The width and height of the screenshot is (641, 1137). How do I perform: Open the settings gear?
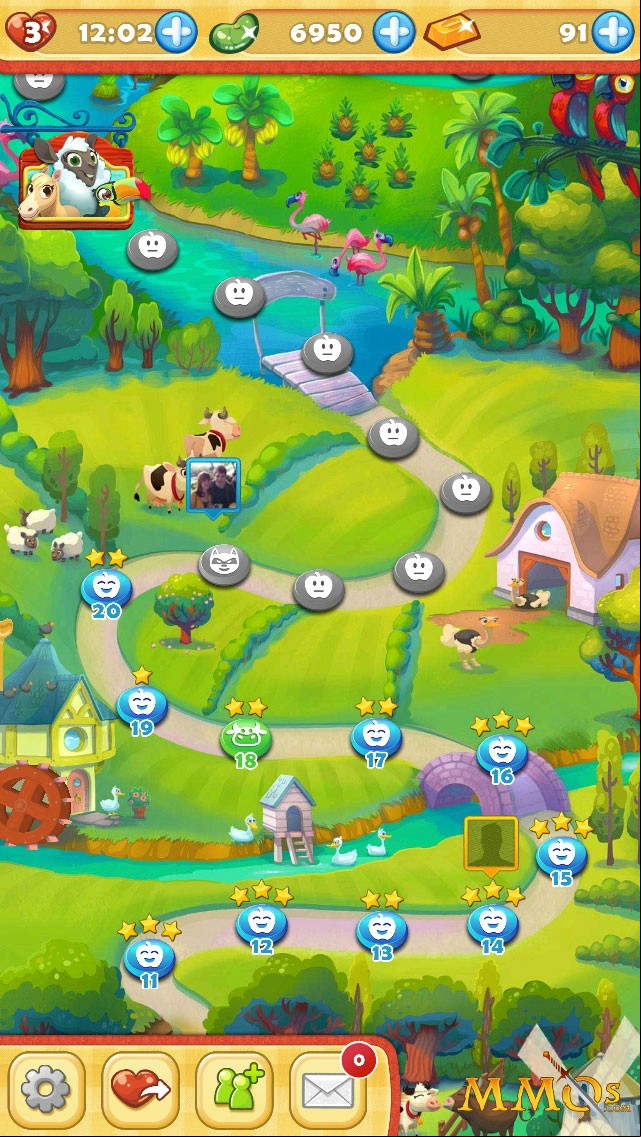click(x=46, y=1089)
